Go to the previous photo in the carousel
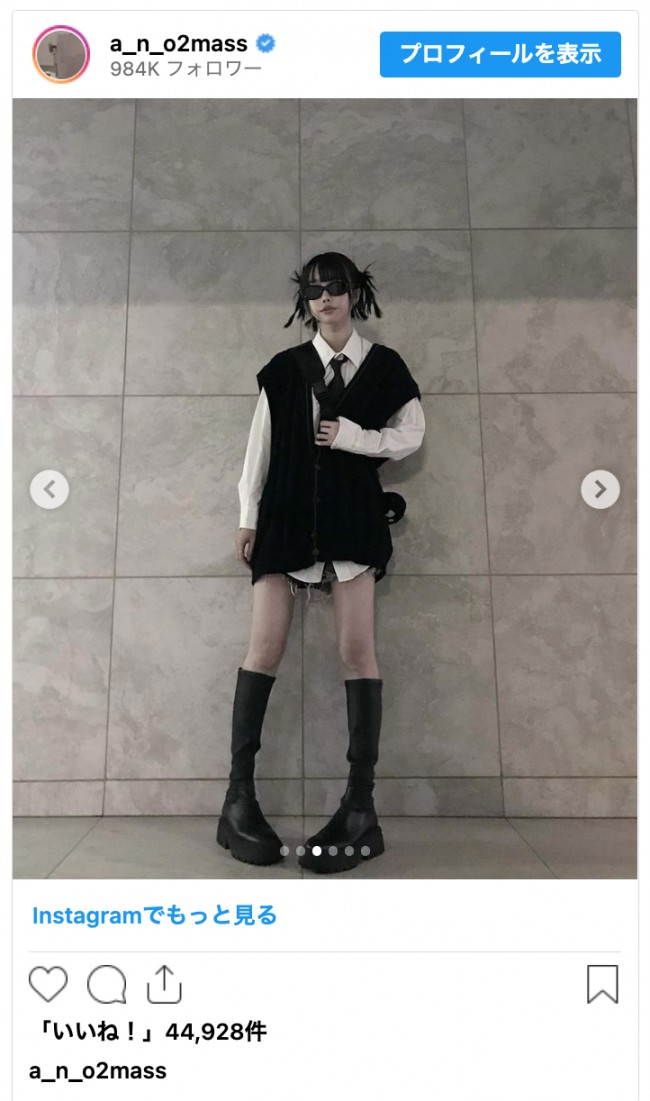This screenshot has width=650, height=1101. (x=49, y=489)
